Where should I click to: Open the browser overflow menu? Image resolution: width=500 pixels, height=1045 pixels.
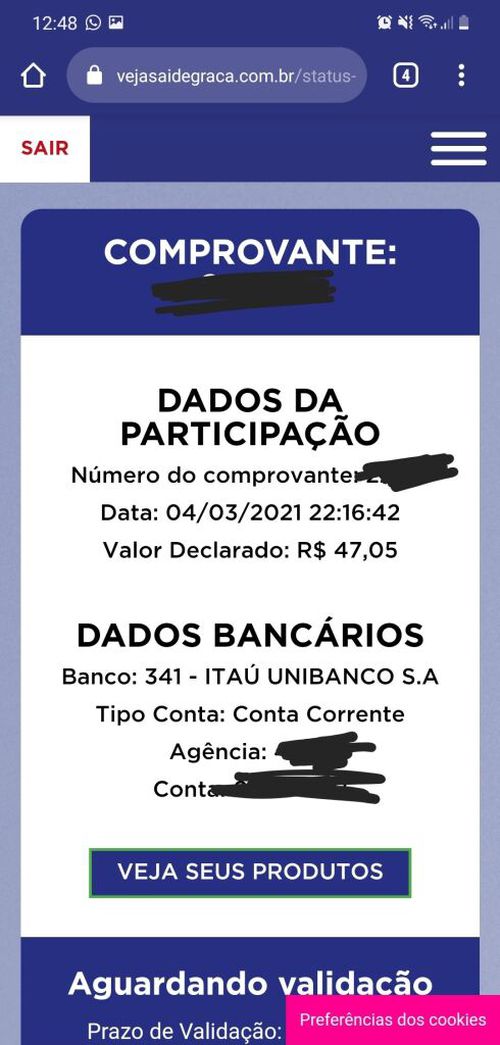point(461,75)
